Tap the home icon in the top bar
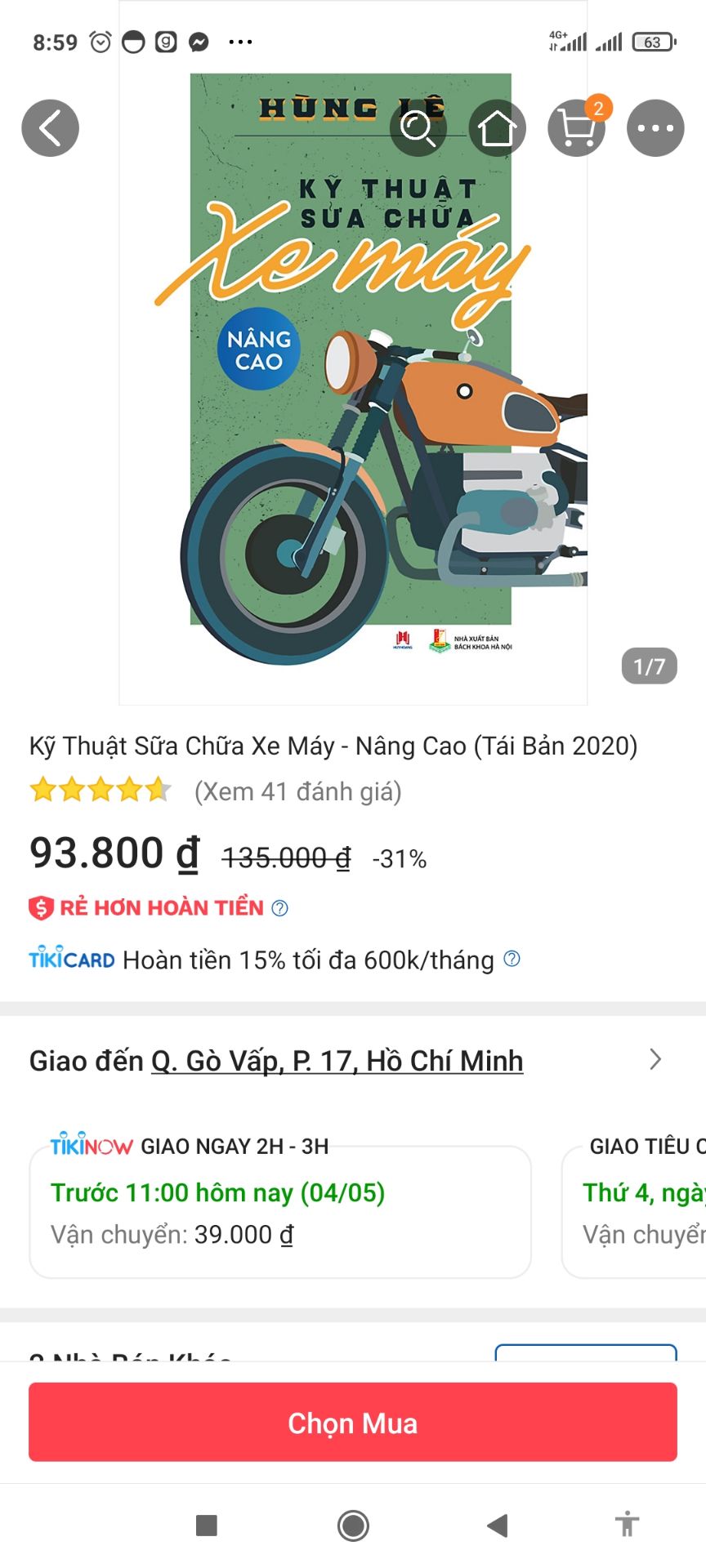This screenshot has height=1568, width=706. tap(497, 128)
